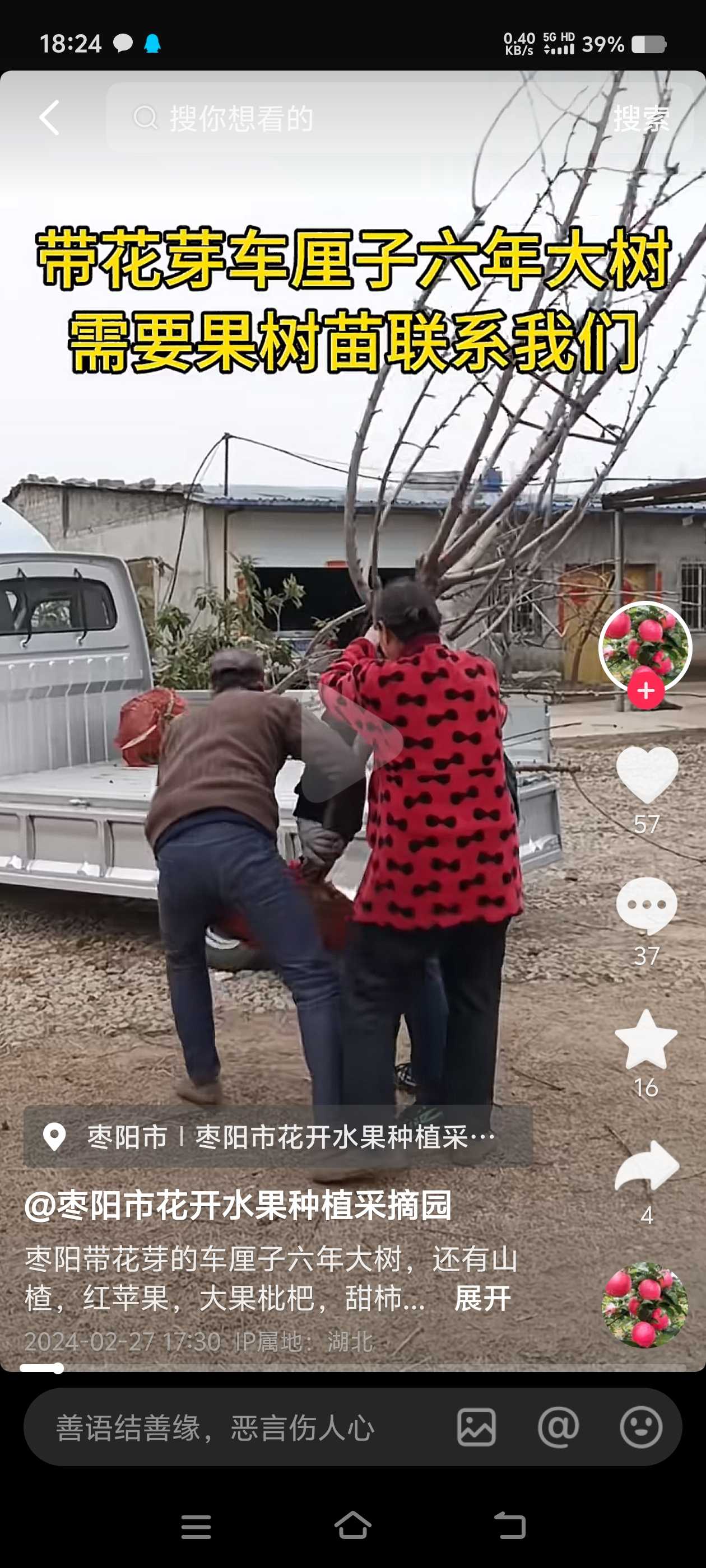The width and height of the screenshot is (706, 1568).
Task: Open the emoji picker
Action: click(x=640, y=1427)
